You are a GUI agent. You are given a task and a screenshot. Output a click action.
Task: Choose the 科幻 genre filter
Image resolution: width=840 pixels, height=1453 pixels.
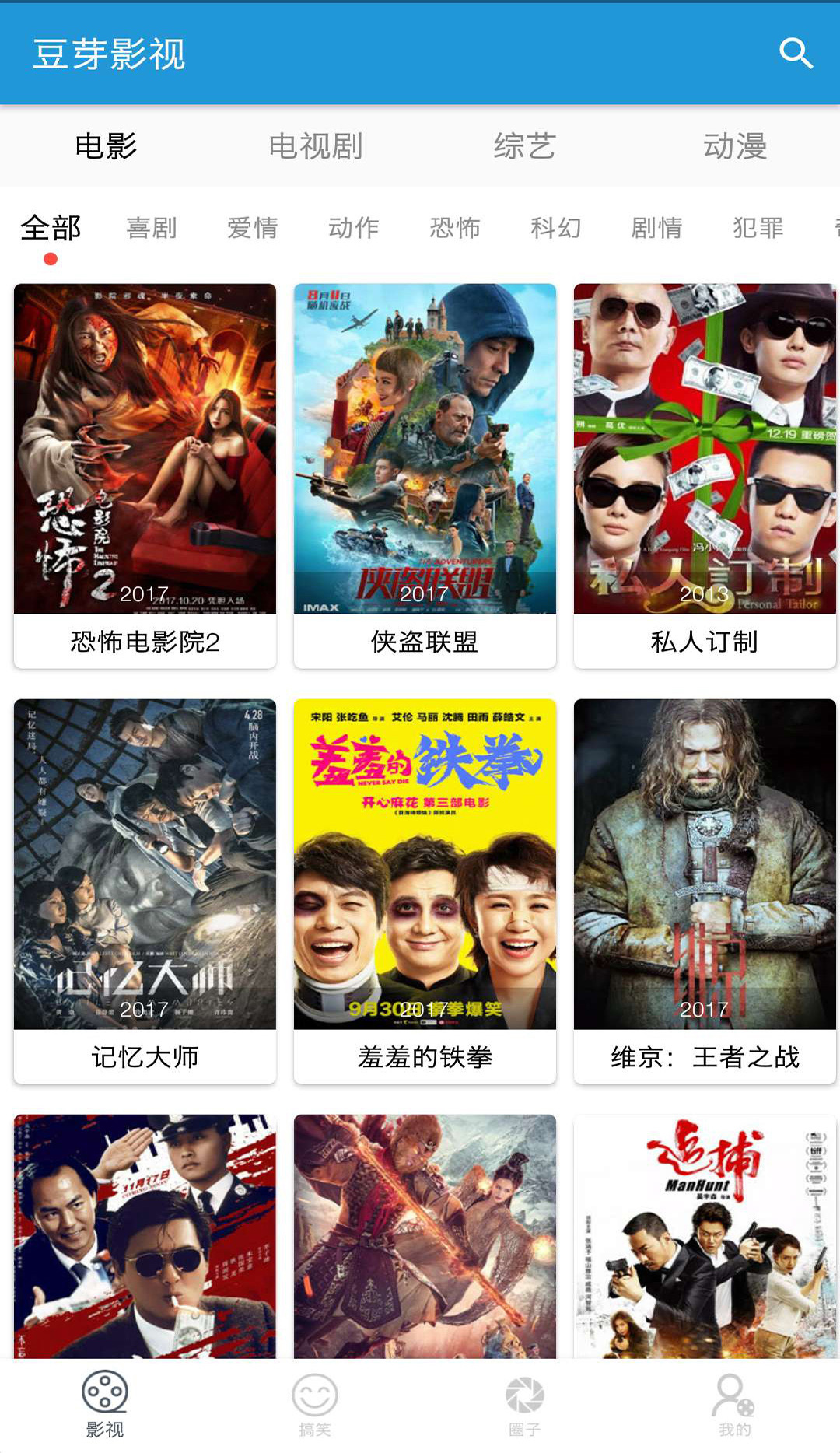tap(556, 228)
